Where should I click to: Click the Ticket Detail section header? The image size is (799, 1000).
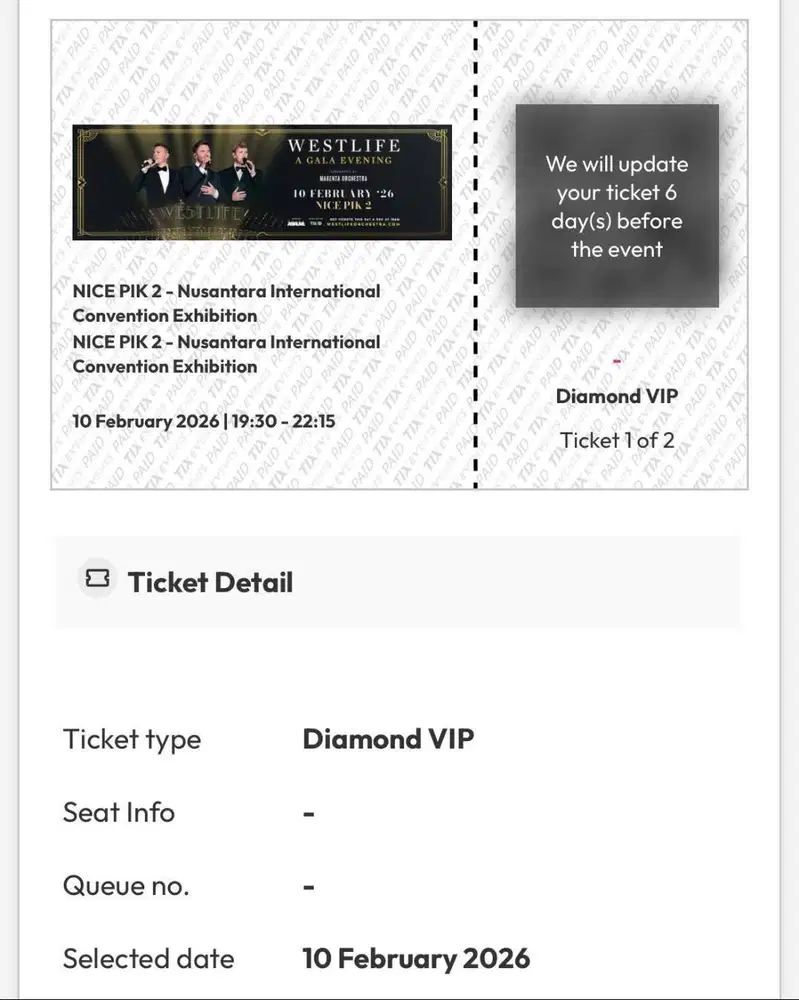tap(210, 582)
